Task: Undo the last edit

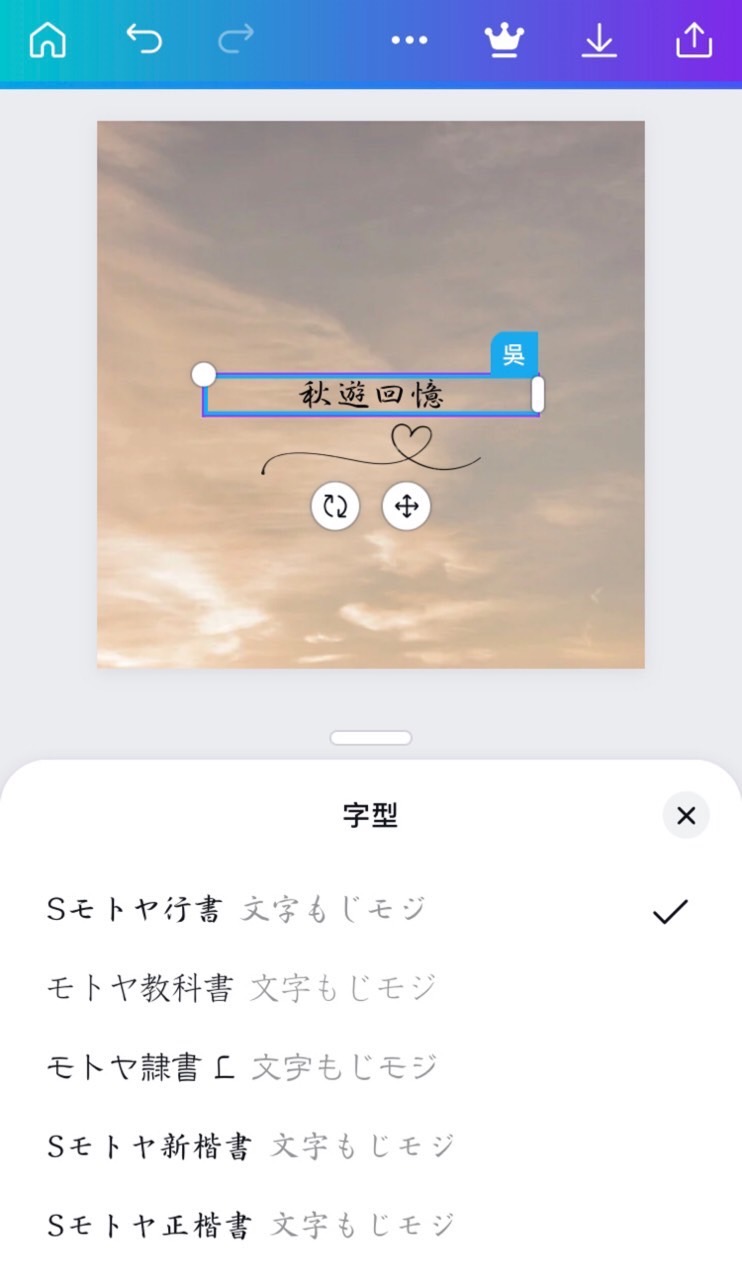Action: [x=143, y=40]
